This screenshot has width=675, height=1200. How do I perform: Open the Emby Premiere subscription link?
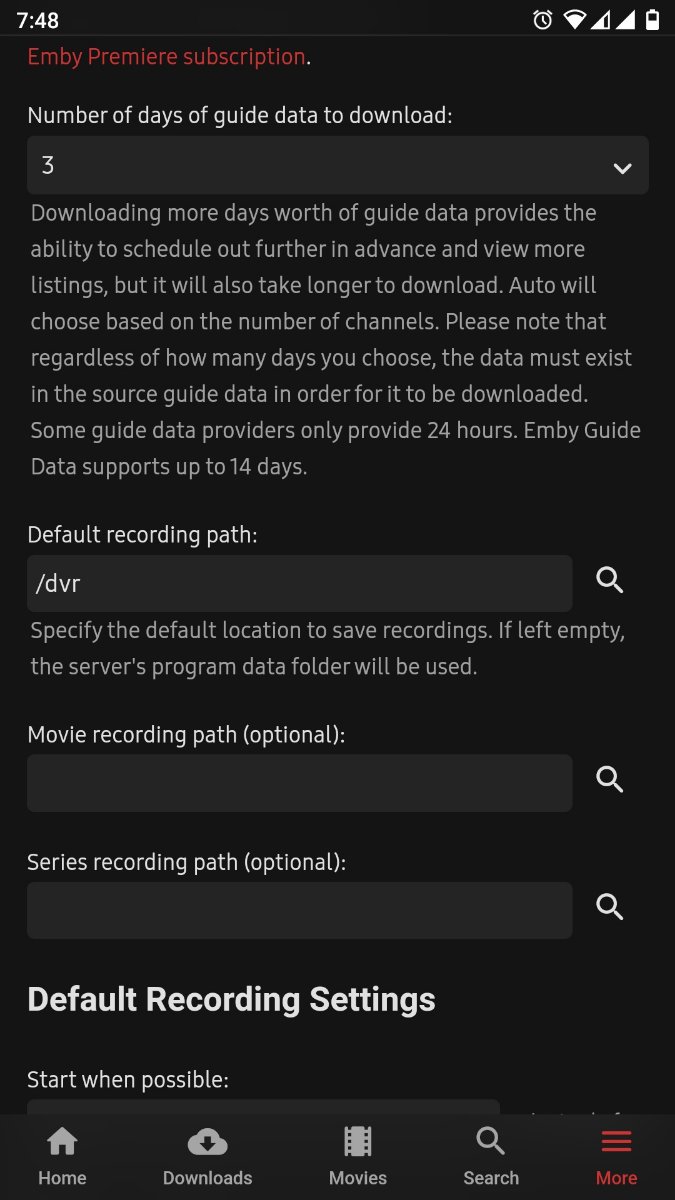[x=166, y=57]
